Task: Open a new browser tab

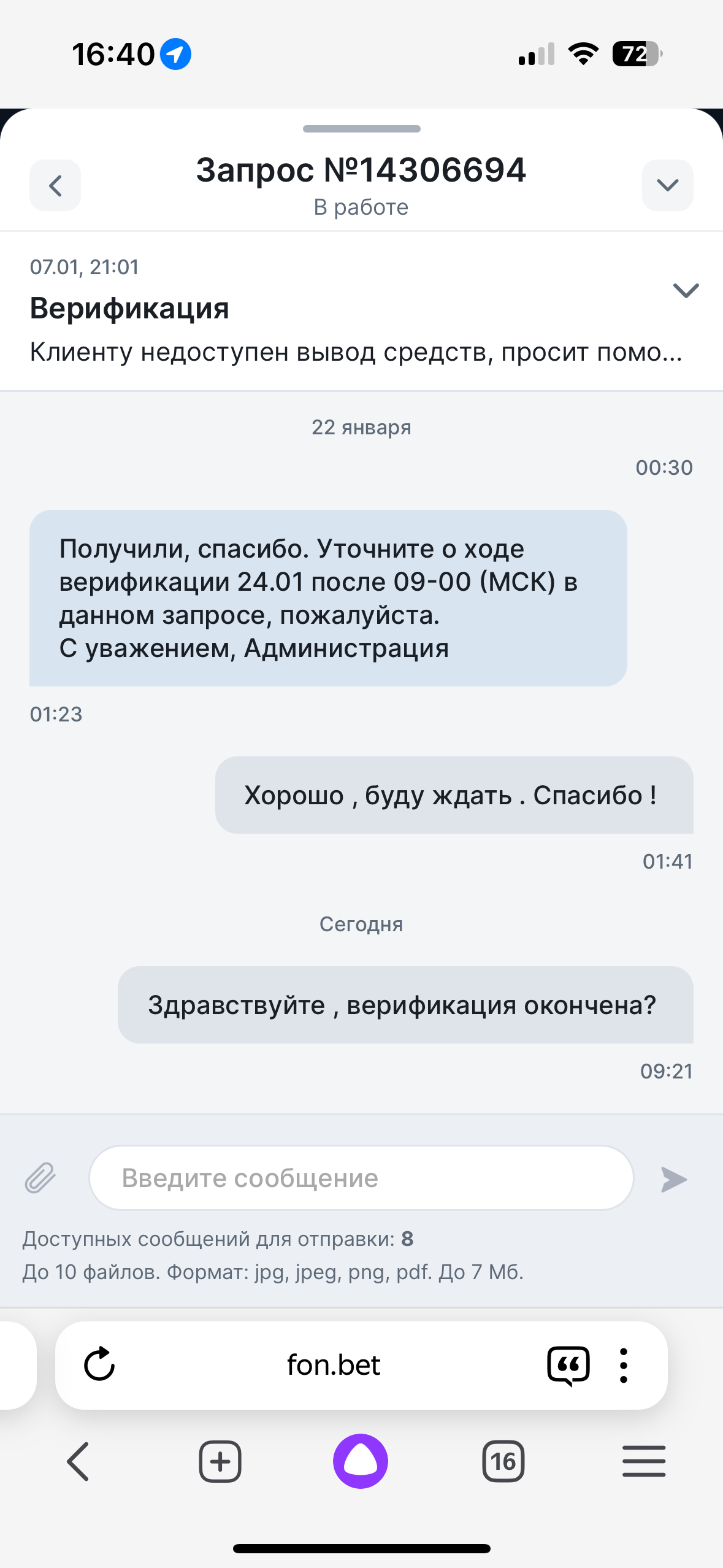Action: click(x=220, y=1461)
